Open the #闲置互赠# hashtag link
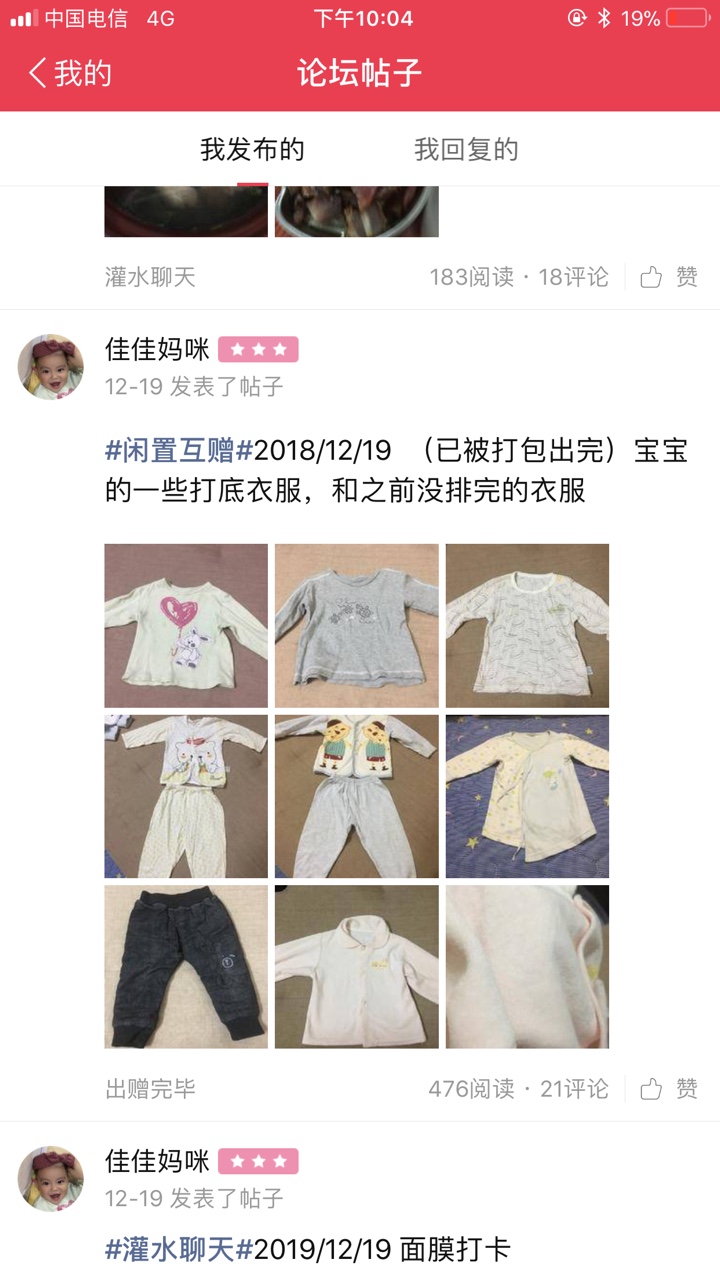The height and width of the screenshot is (1280, 720). [x=179, y=450]
